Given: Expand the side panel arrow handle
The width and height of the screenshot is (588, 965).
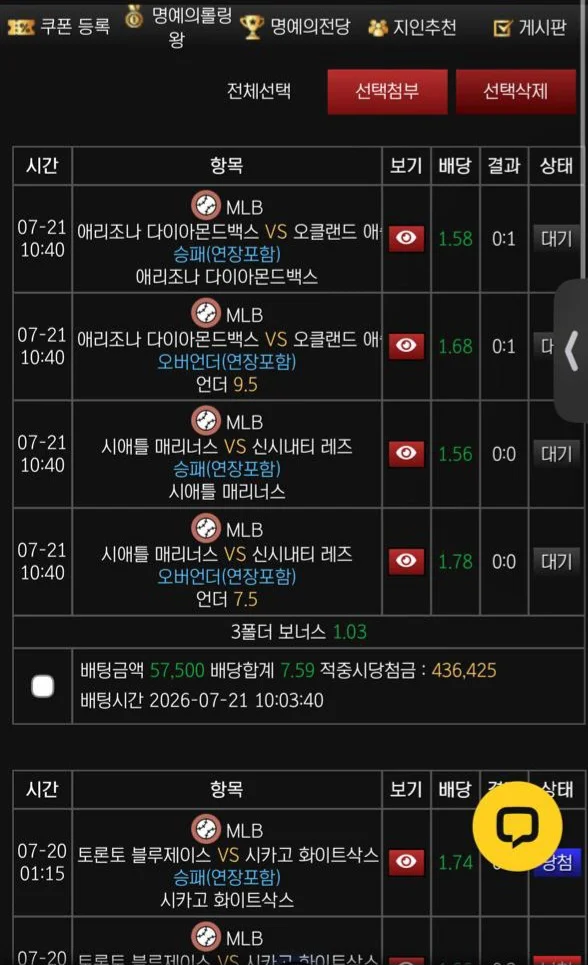Looking at the screenshot, I should coord(572,351).
